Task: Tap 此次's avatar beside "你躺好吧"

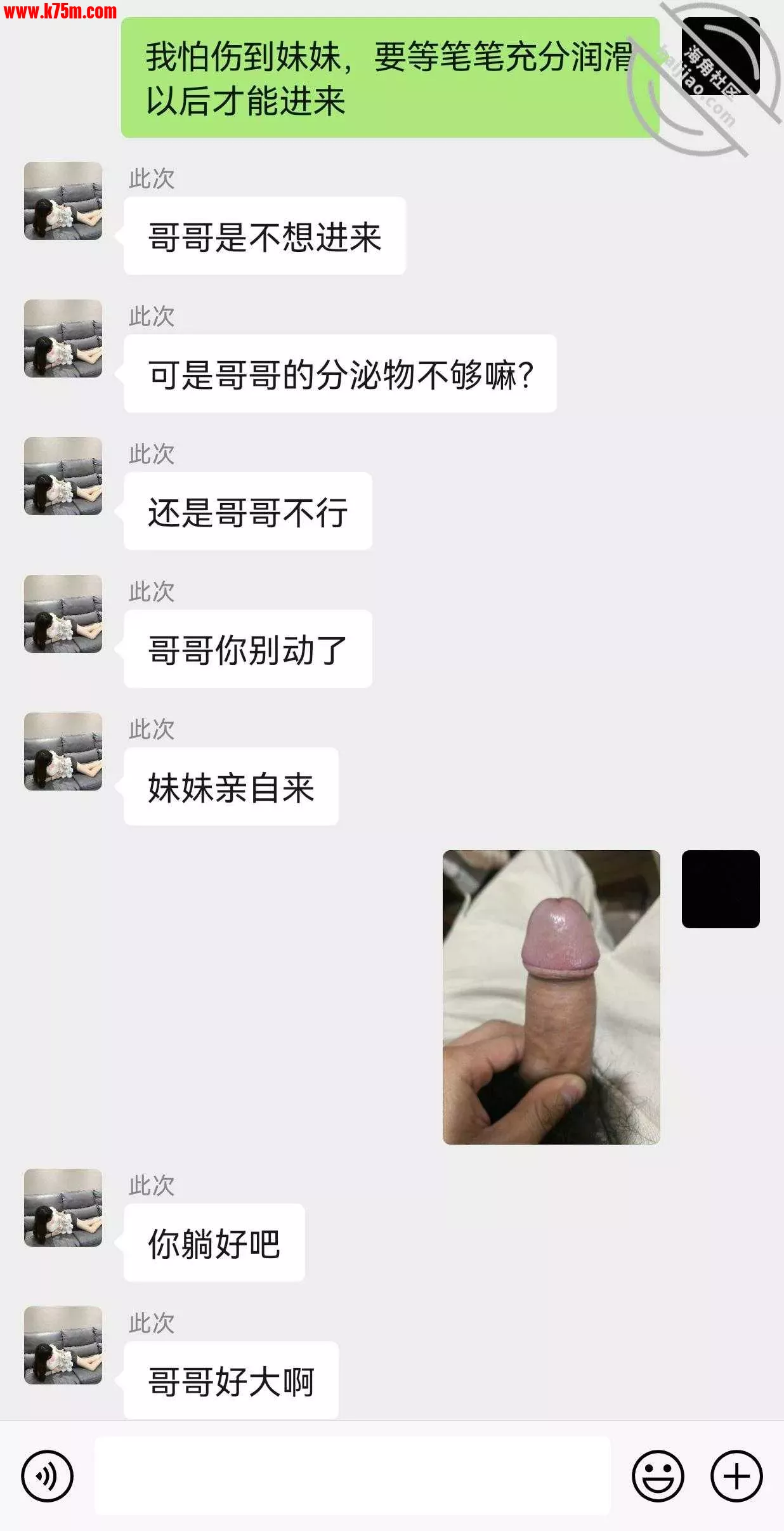Action: [x=63, y=1207]
